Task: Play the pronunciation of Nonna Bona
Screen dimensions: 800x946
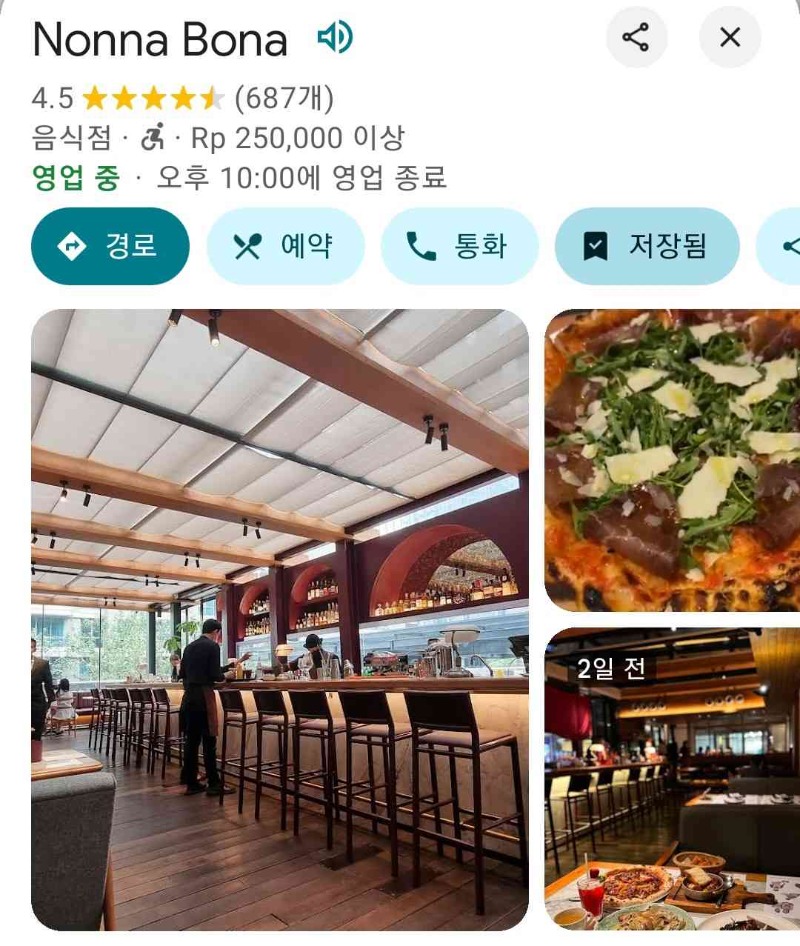Action: [335, 39]
